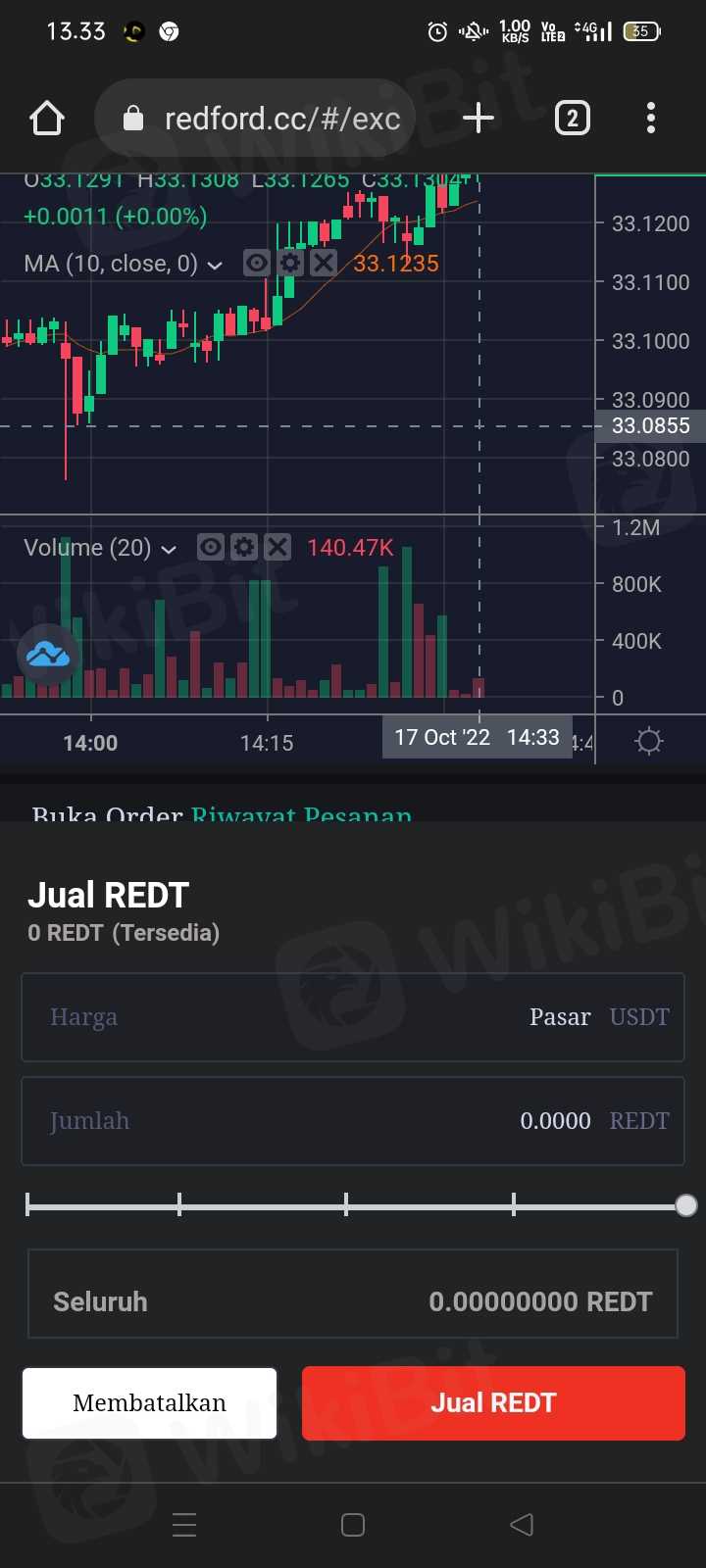Remove the Volume indicator from the chart
Viewport: 706px width, 1568px height.
(x=277, y=547)
